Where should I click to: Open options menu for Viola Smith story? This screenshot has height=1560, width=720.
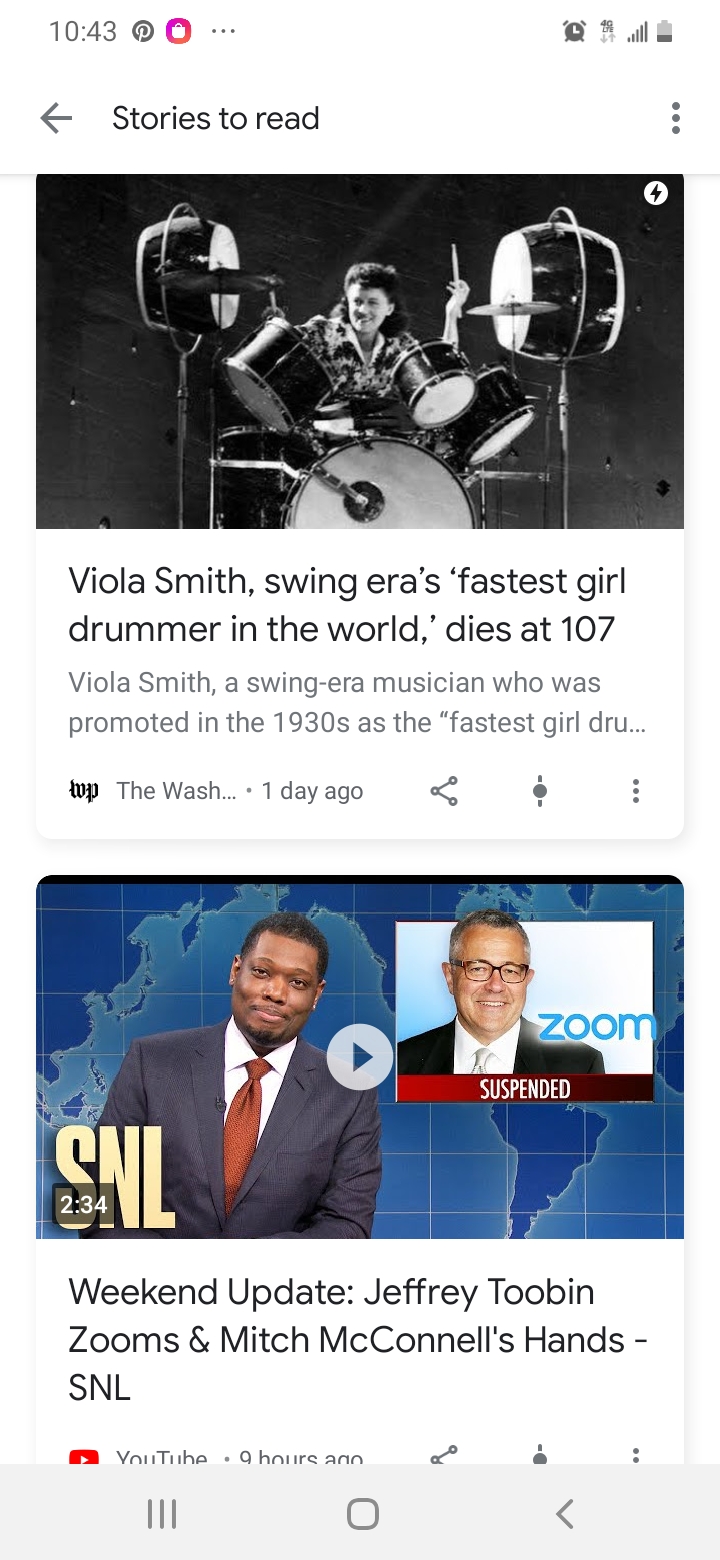pos(635,791)
